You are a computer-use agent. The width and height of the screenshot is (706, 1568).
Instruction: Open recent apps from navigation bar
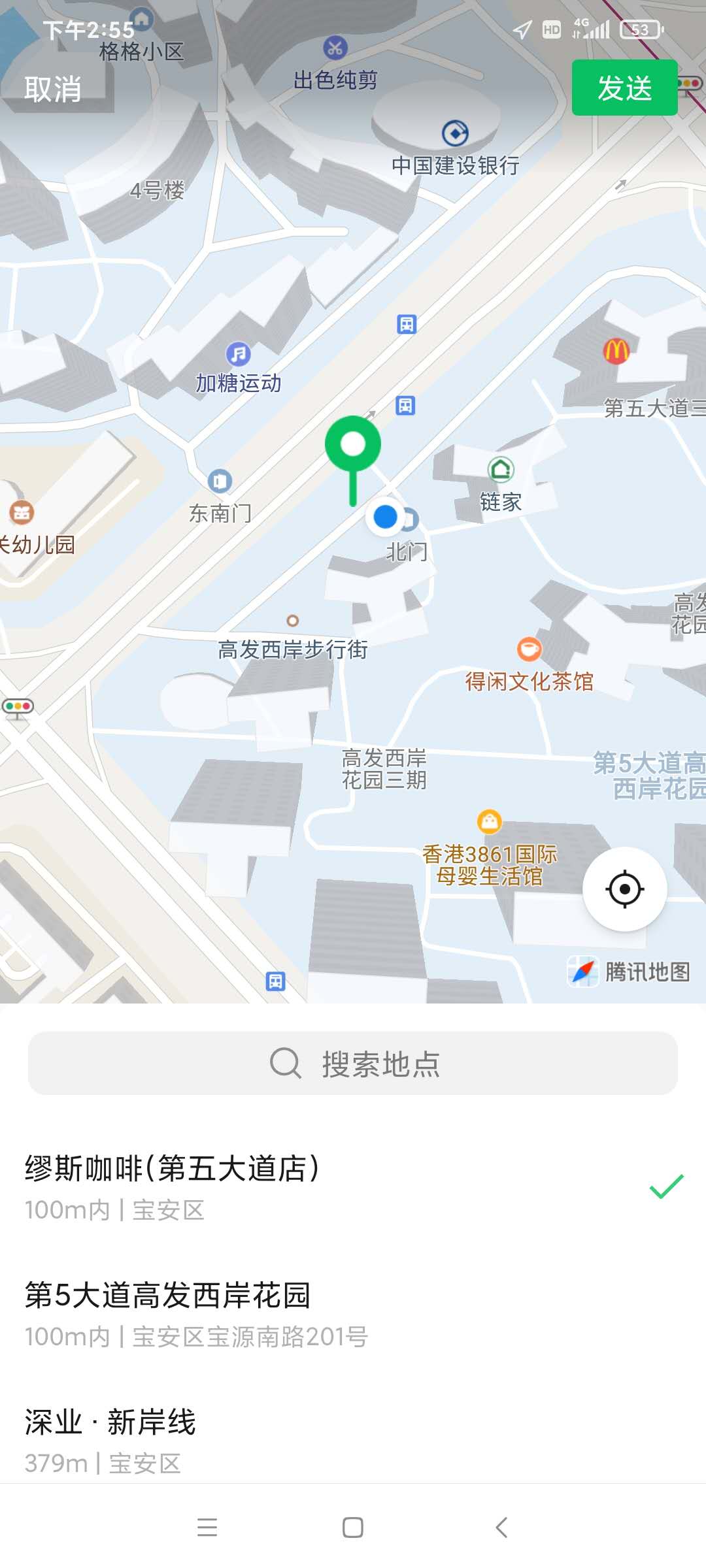(207, 1527)
